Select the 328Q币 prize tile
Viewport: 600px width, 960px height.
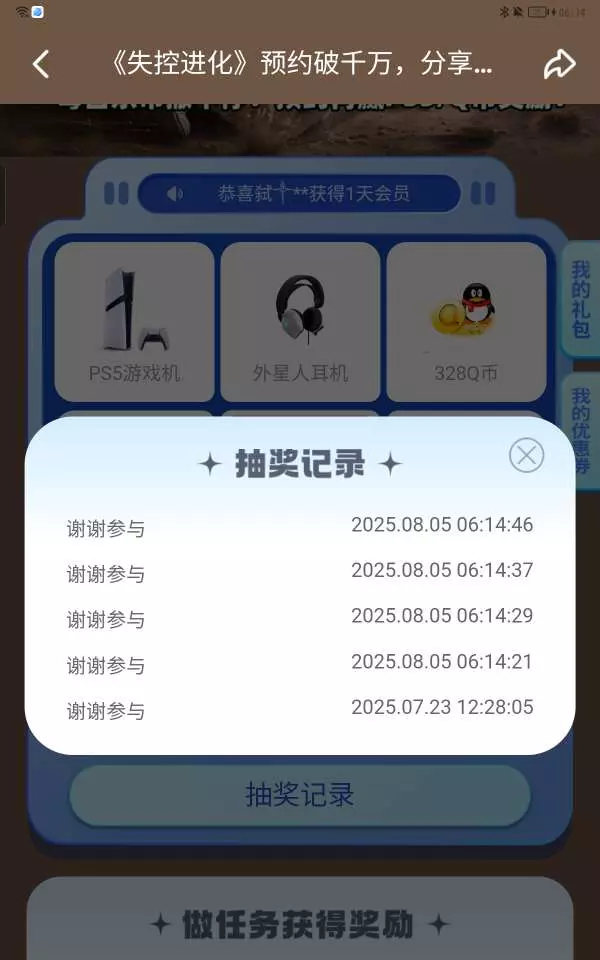coord(466,322)
